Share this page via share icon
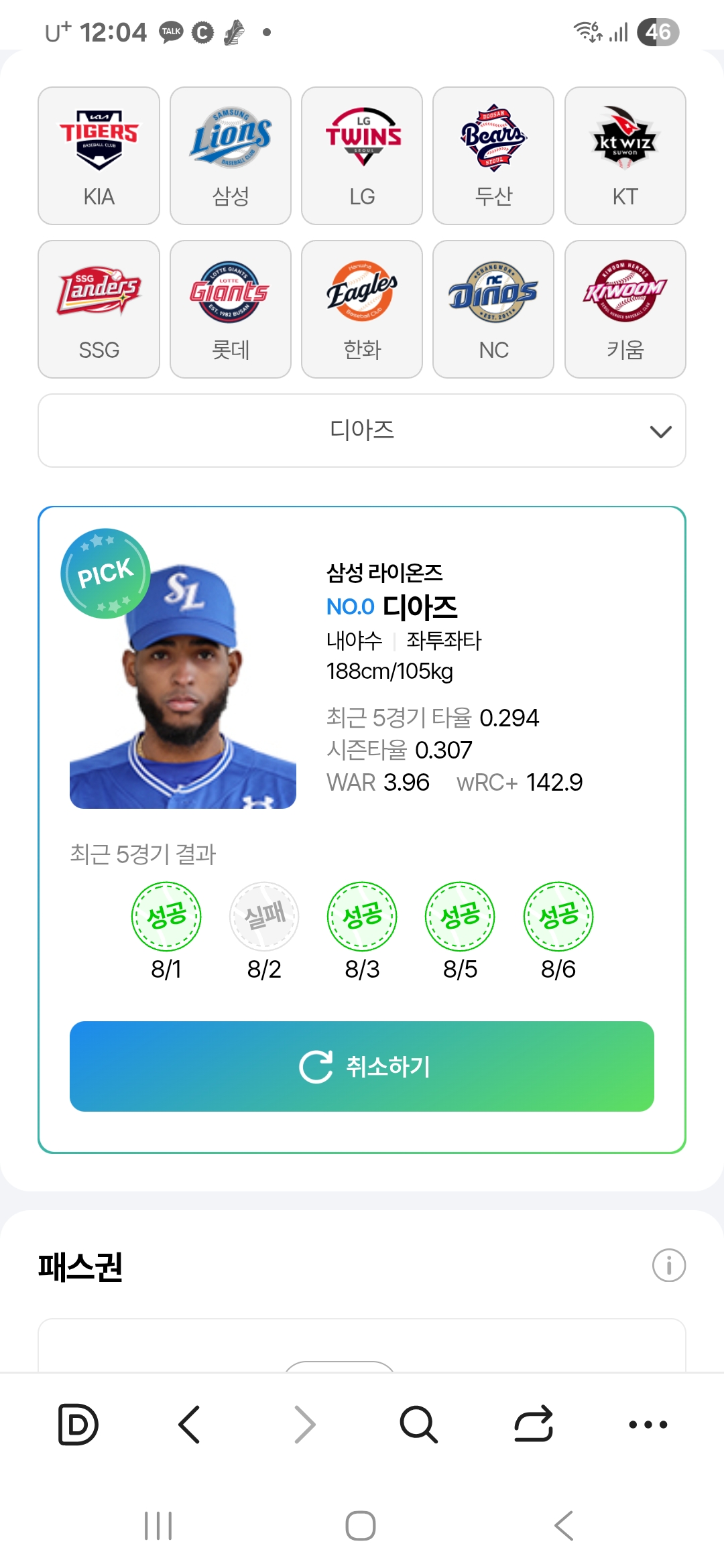Image resolution: width=724 pixels, height=1568 pixels. (x=534, y=1424)
